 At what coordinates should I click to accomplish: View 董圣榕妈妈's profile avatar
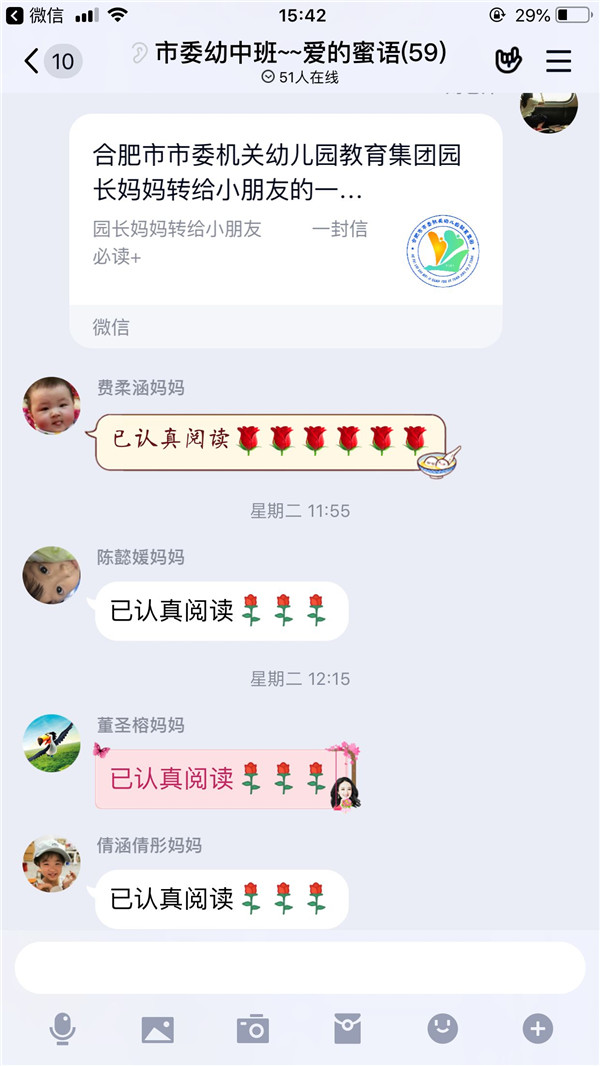point(51,743)
